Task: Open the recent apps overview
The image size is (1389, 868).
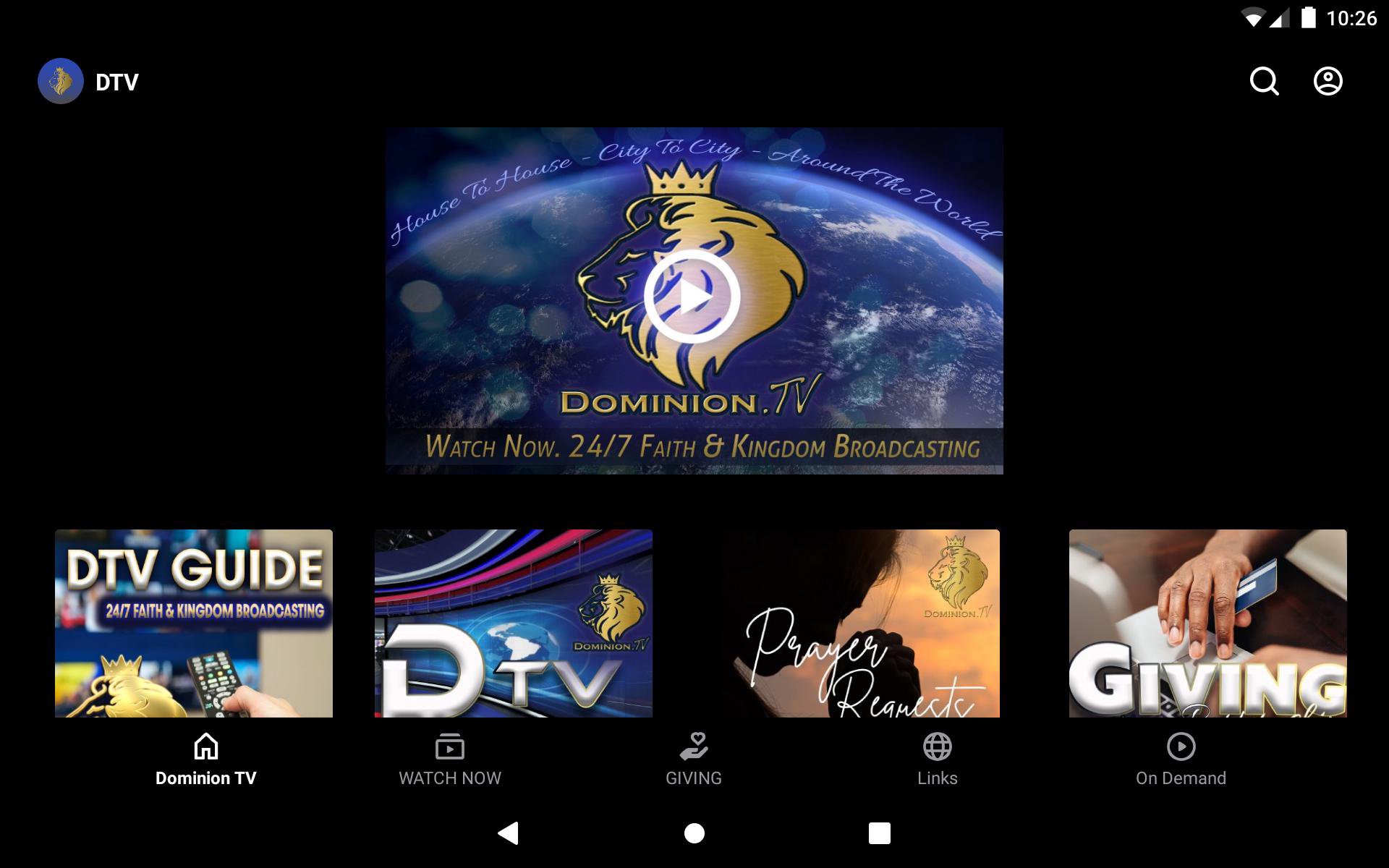Action: coord(879,833)
